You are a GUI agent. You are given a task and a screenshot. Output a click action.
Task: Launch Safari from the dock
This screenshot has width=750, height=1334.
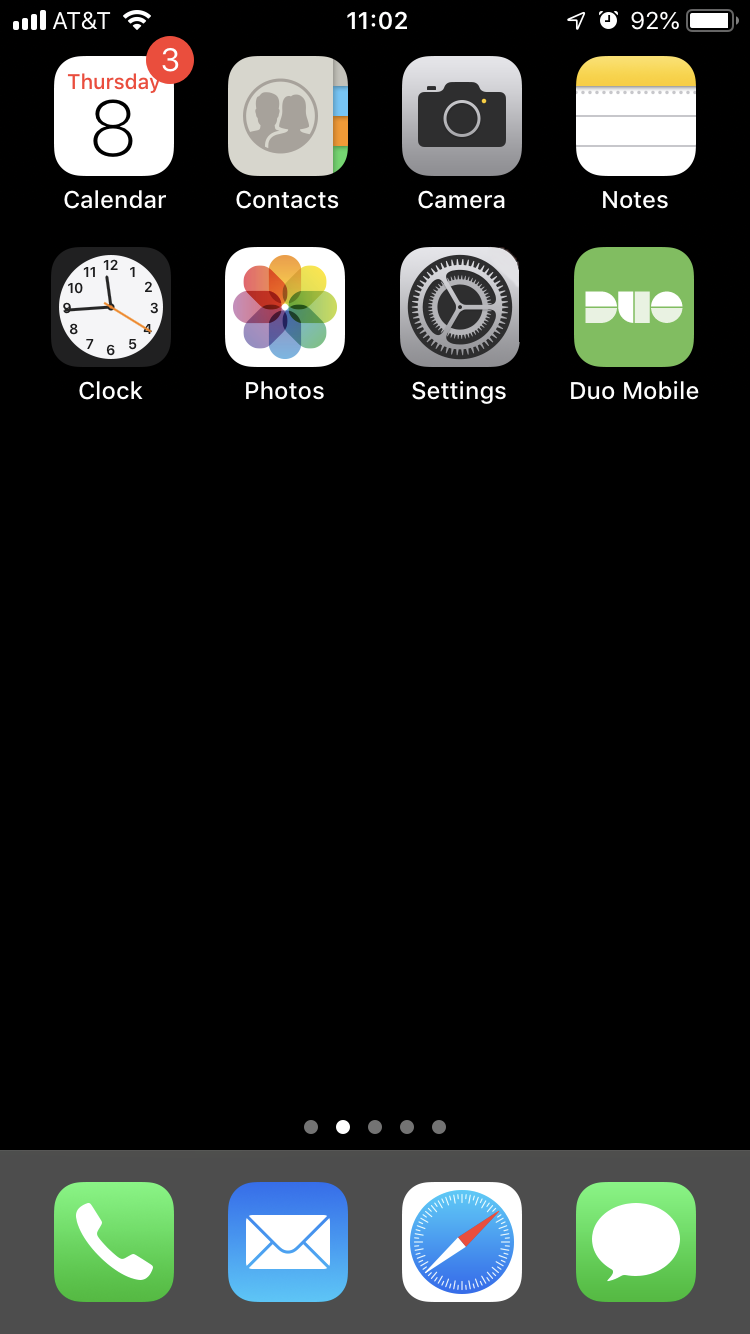[x=461, y=1241]
